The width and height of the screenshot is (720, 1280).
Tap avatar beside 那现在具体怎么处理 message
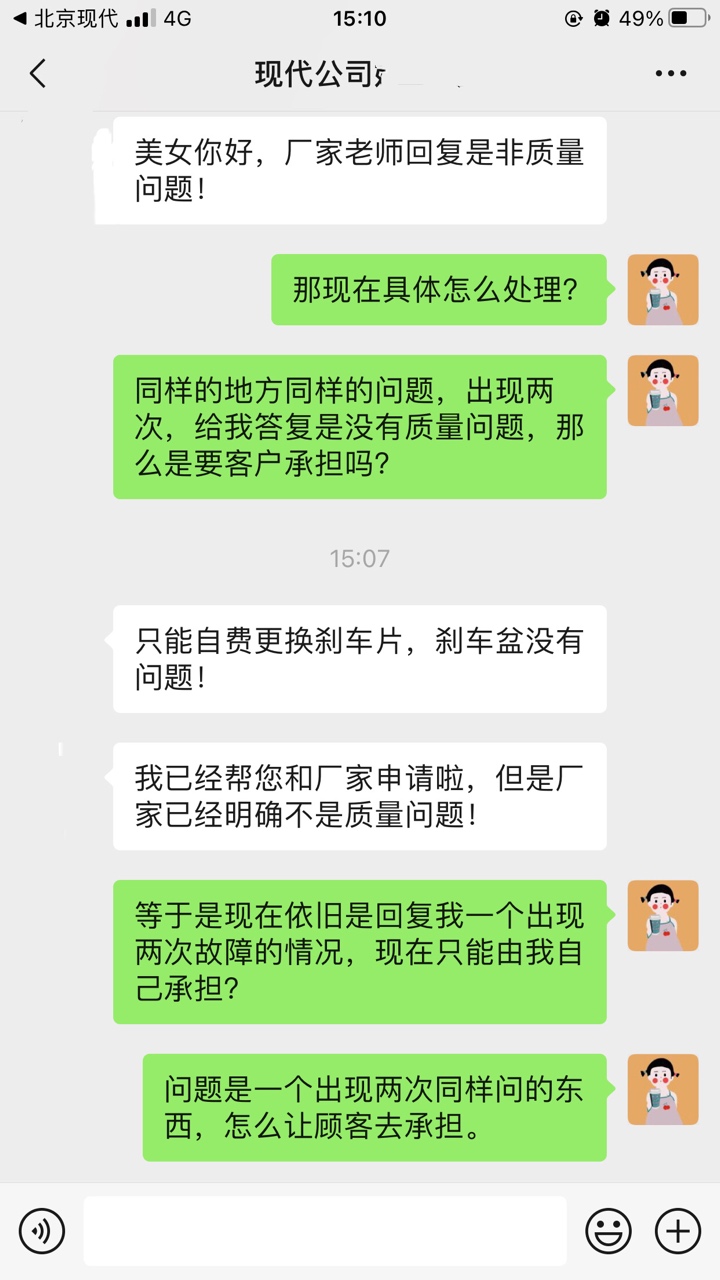[x=662, y=290]
